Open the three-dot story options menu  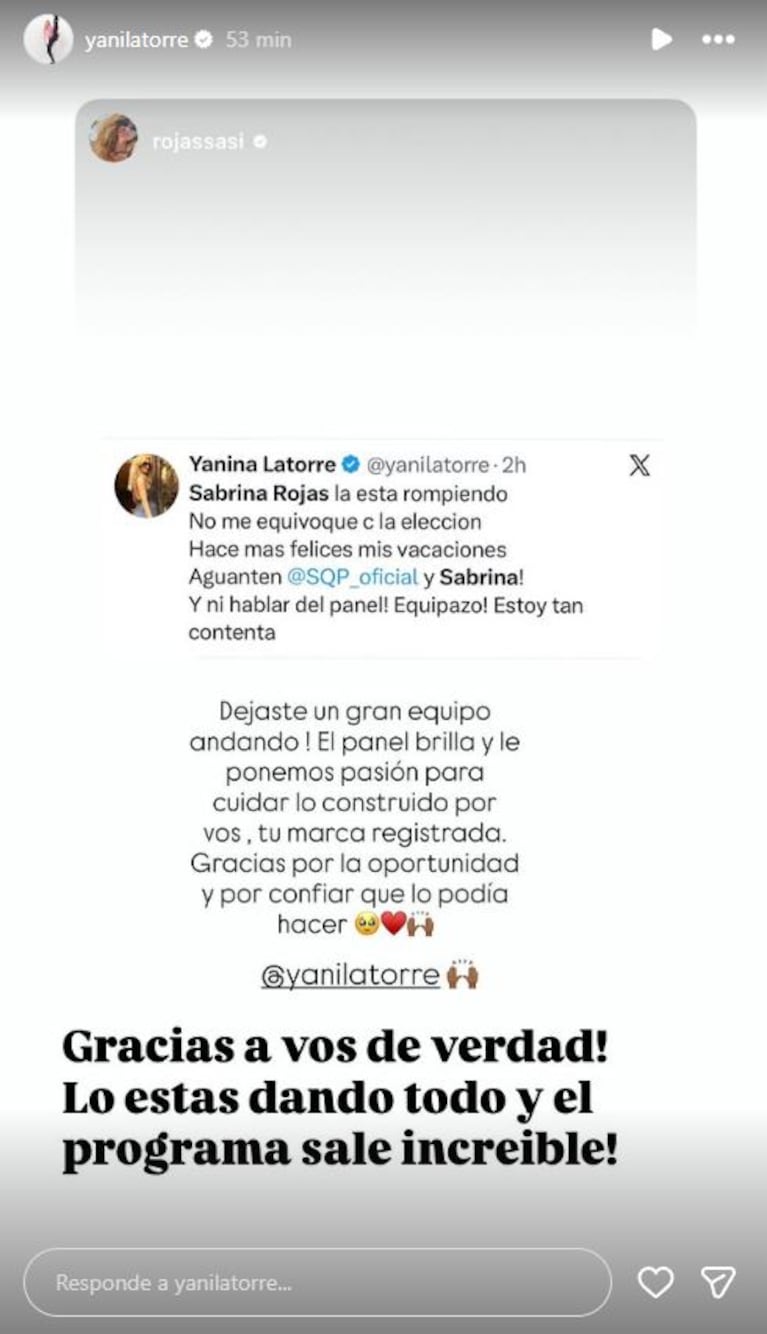point(716,39)
